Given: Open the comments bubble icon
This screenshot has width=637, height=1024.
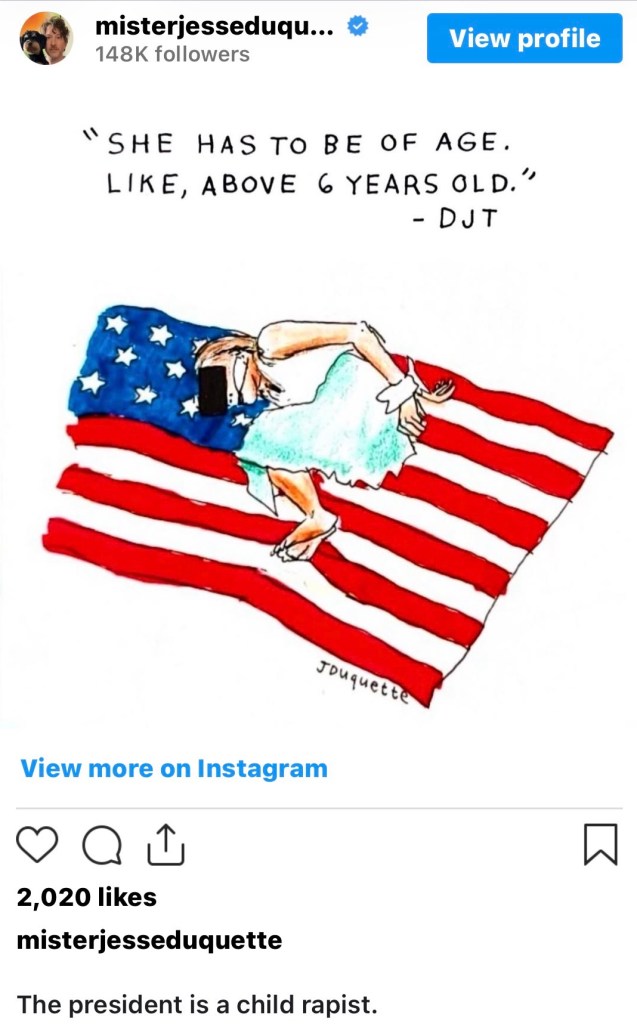Looking at the screenshot, I should [102, 846].
